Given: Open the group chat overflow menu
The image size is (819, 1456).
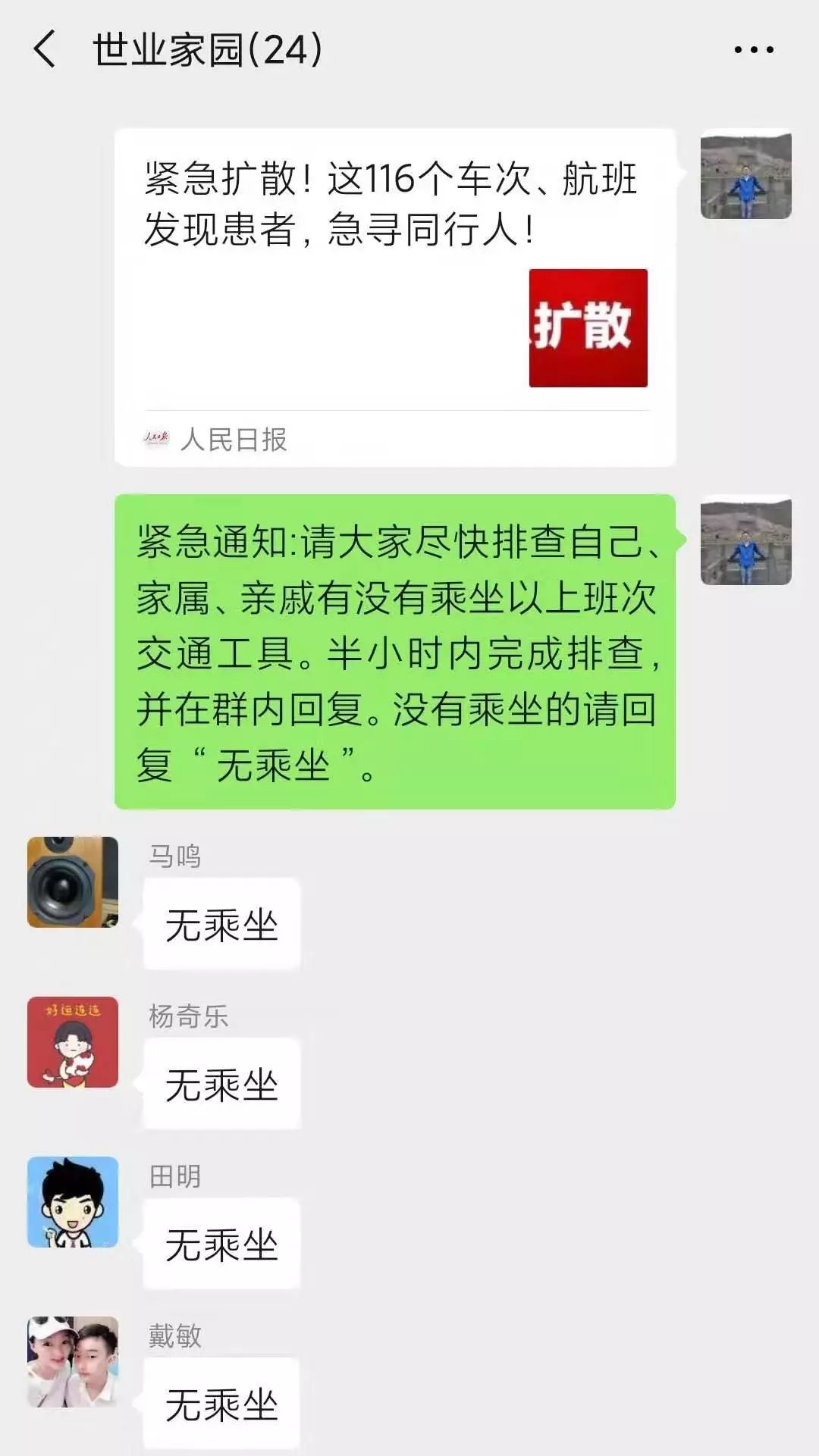Looking at the screenshot, I should click(x=753, y=50).
